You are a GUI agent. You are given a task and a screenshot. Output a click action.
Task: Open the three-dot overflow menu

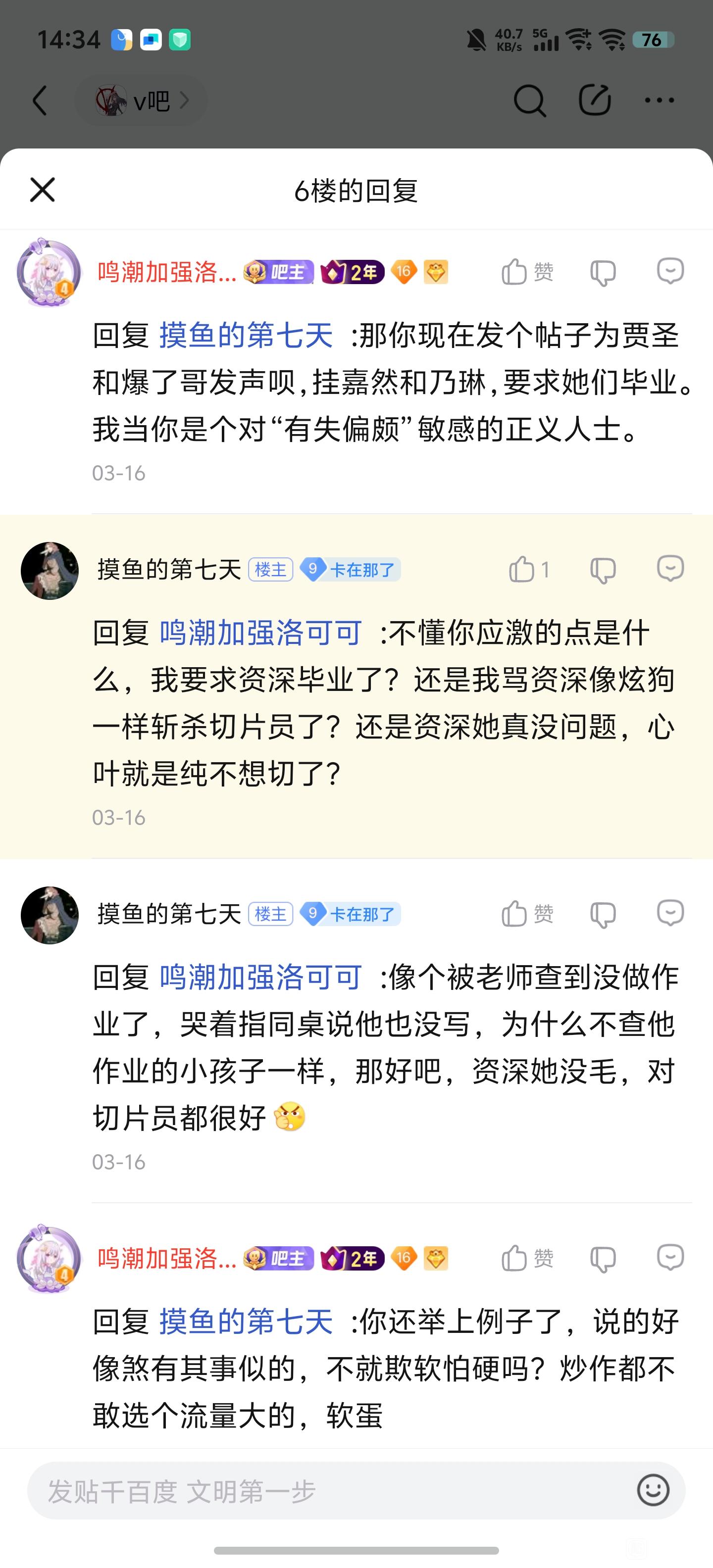[x=660, y=100]
